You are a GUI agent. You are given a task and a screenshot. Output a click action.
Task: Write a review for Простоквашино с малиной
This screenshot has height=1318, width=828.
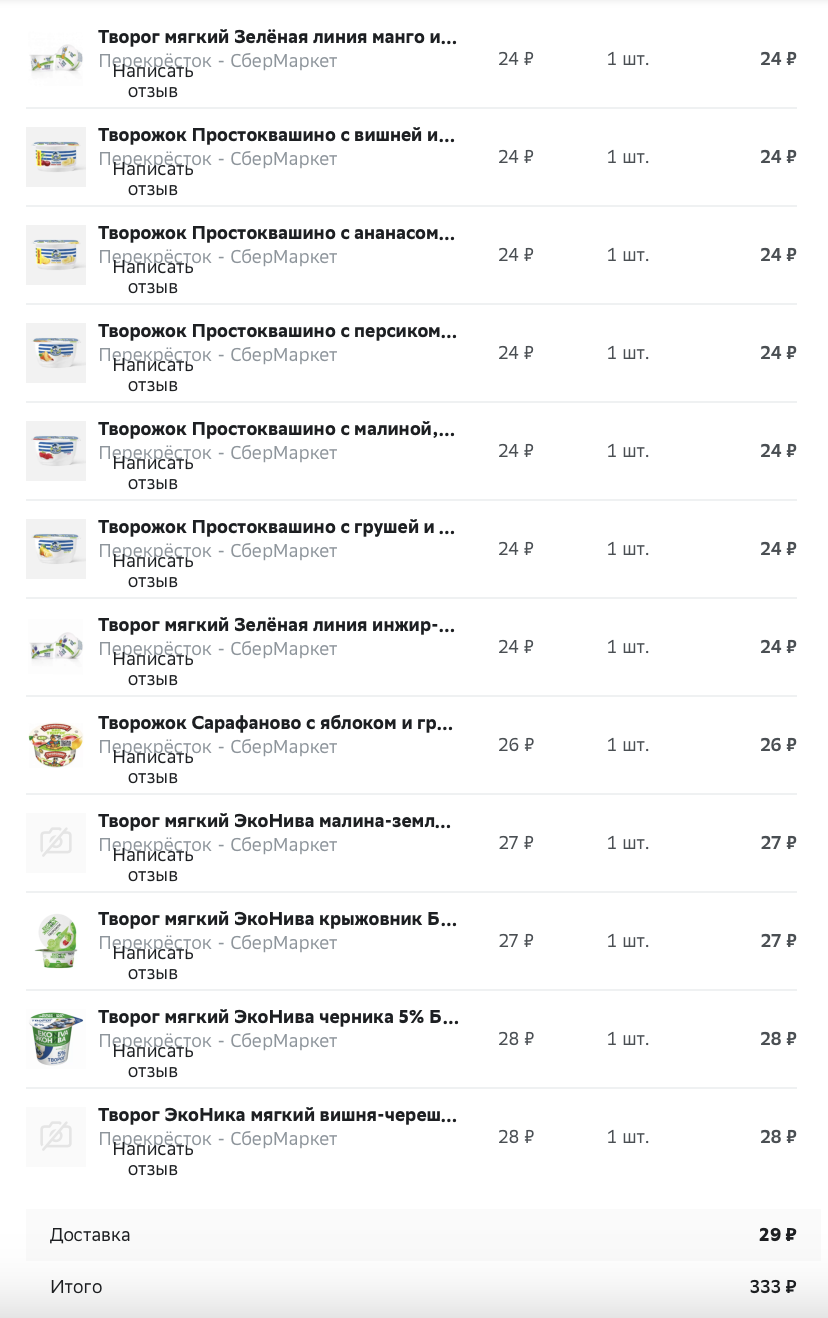point(153,473)
